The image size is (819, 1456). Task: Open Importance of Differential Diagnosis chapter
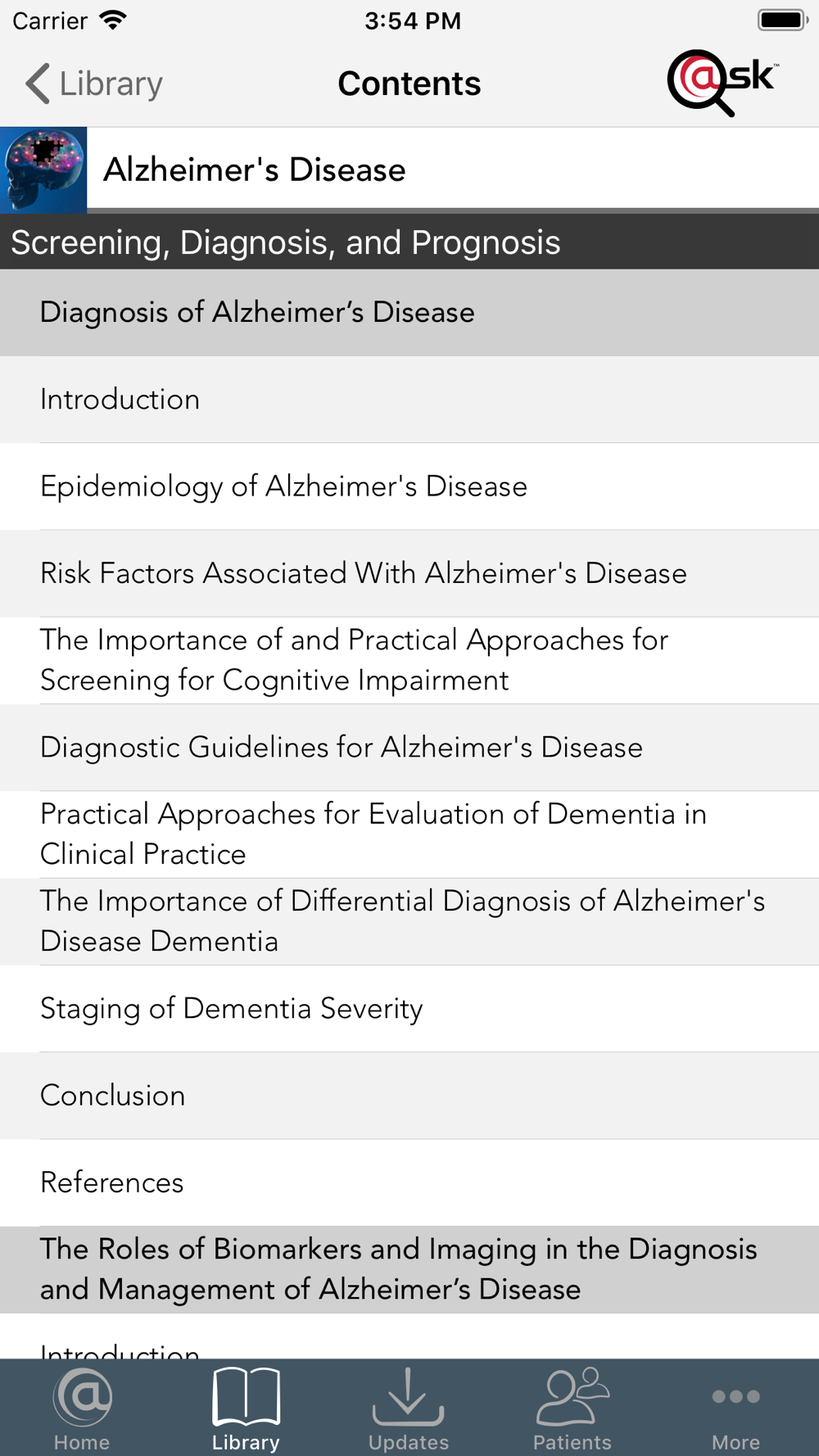coord(409,921)
